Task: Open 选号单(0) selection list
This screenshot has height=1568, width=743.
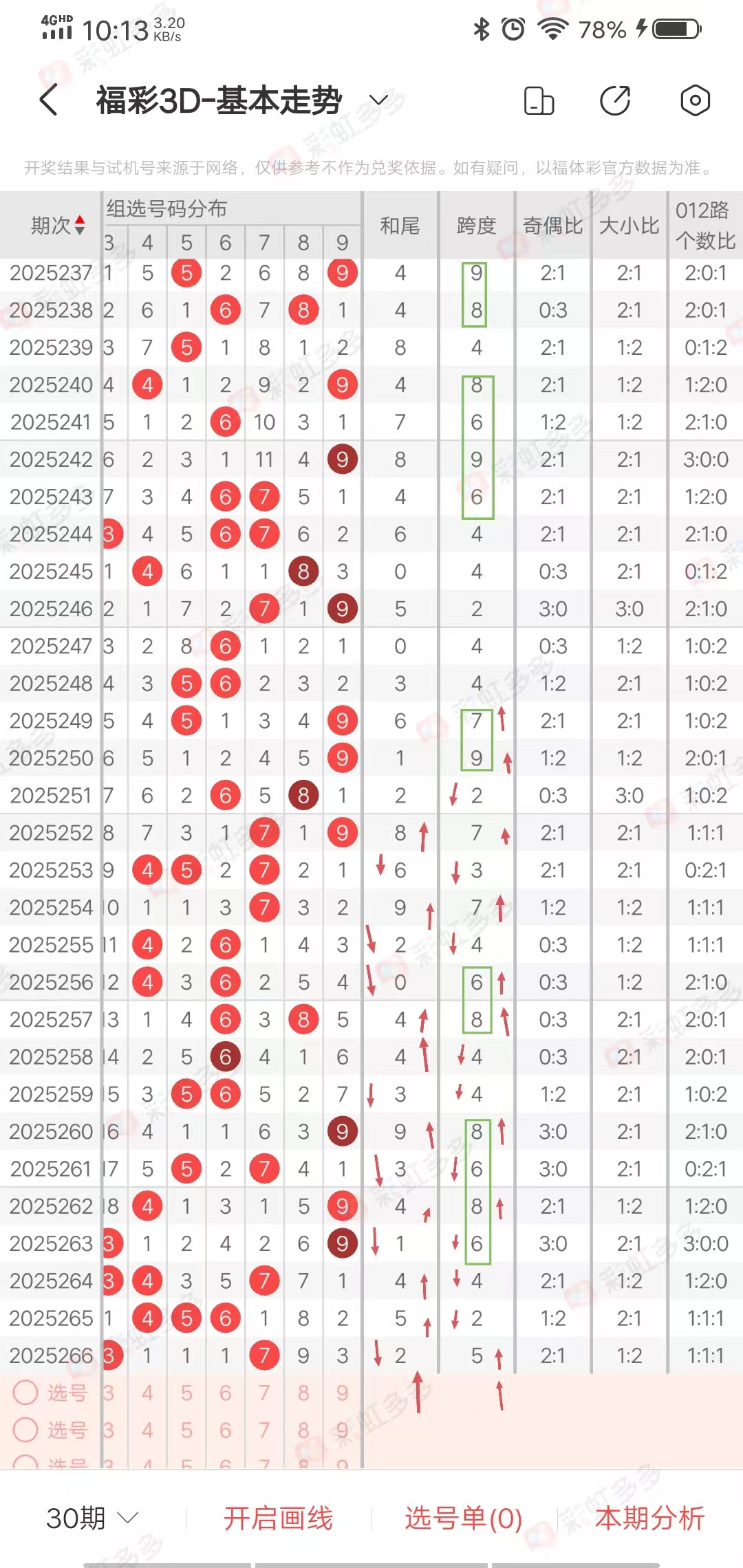Action: [x=464, y=1518]
